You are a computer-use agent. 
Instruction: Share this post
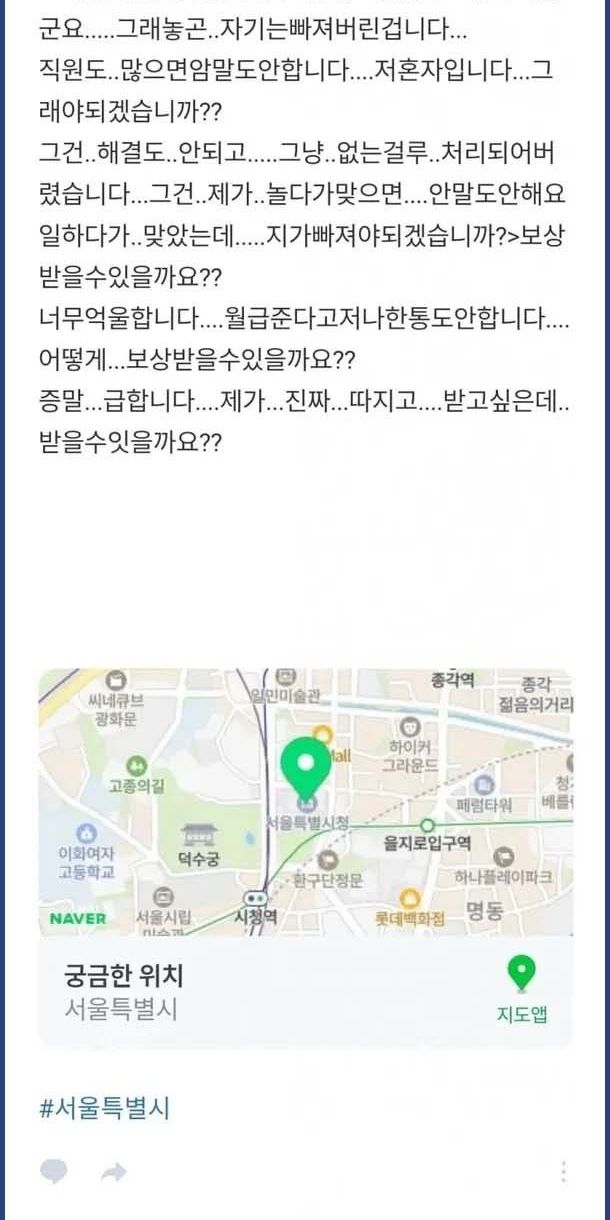point(114,1172)
